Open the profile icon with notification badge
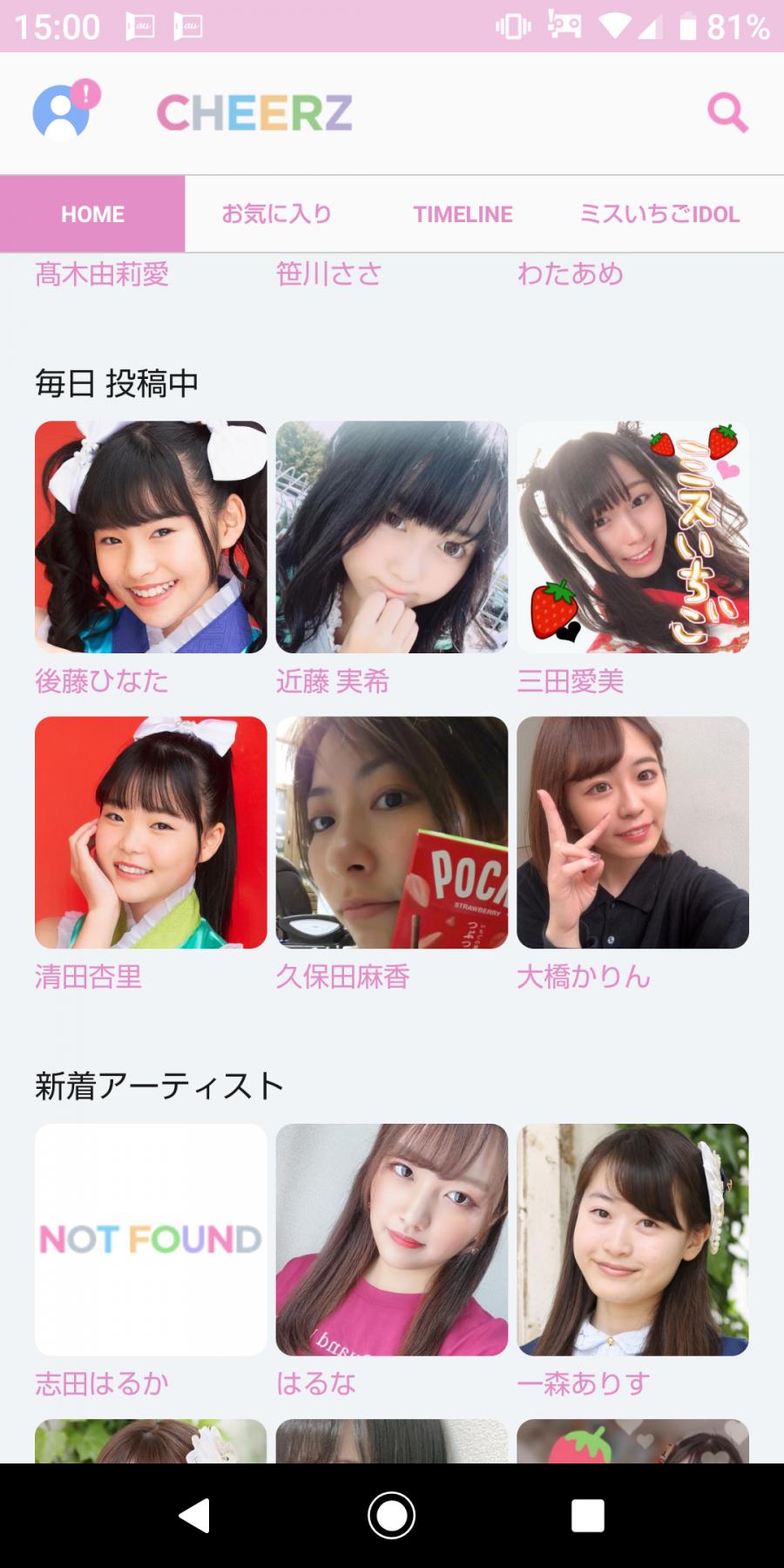The height and width of the screenshot is (1568, 784). pos(64,112)
